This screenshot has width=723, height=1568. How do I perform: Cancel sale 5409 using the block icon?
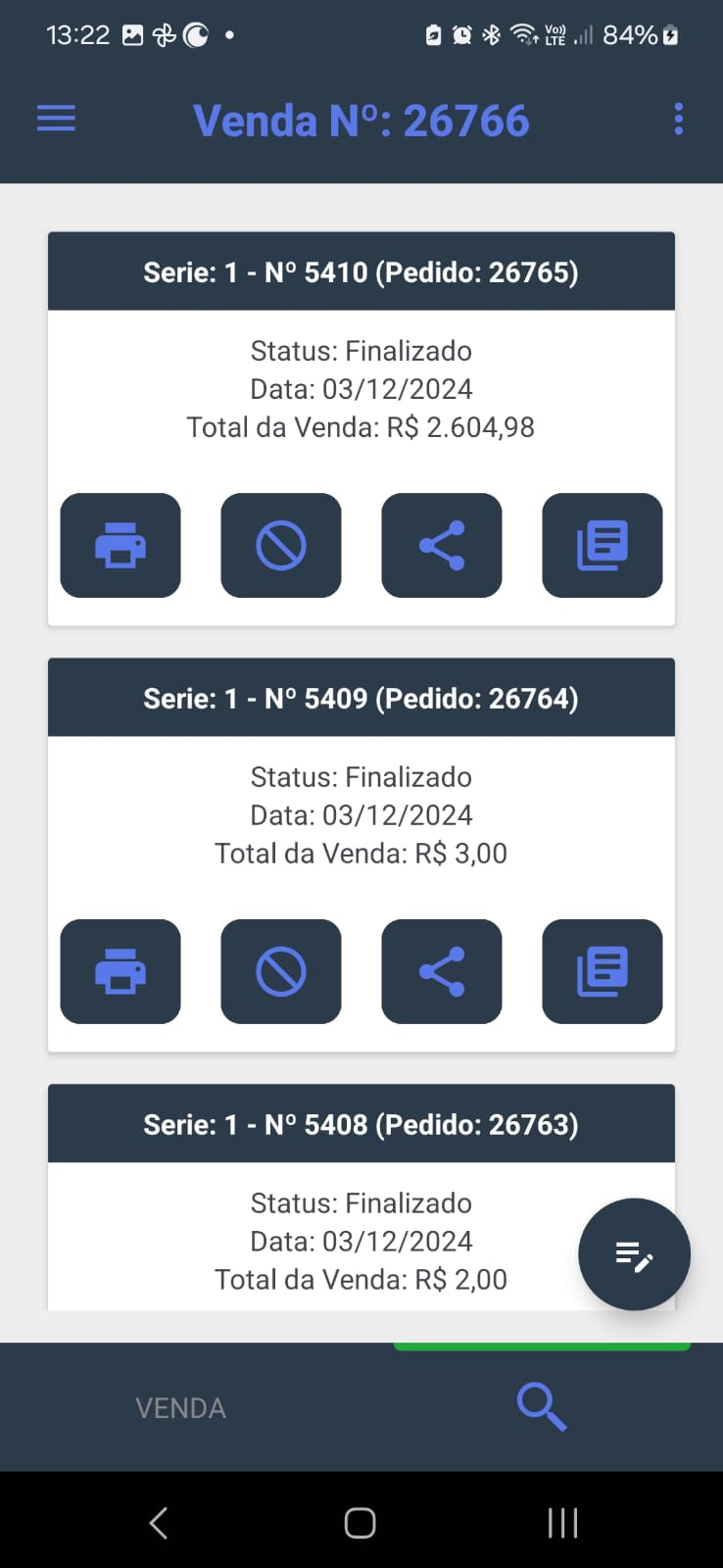[280, 971]
